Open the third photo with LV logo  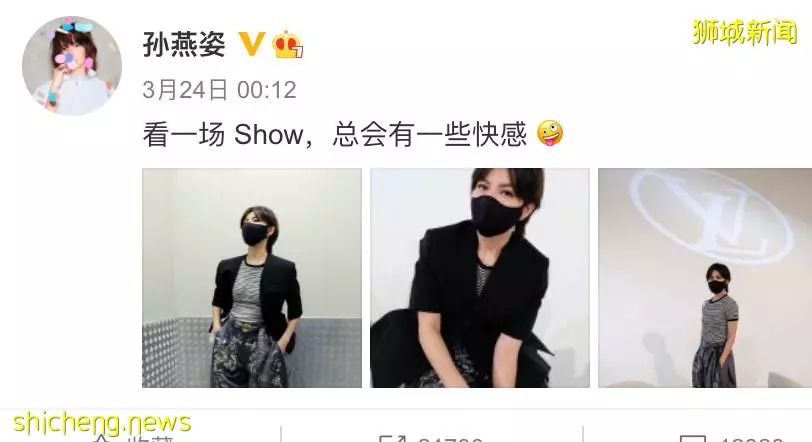pyautogui.click(x=704, y=278)
